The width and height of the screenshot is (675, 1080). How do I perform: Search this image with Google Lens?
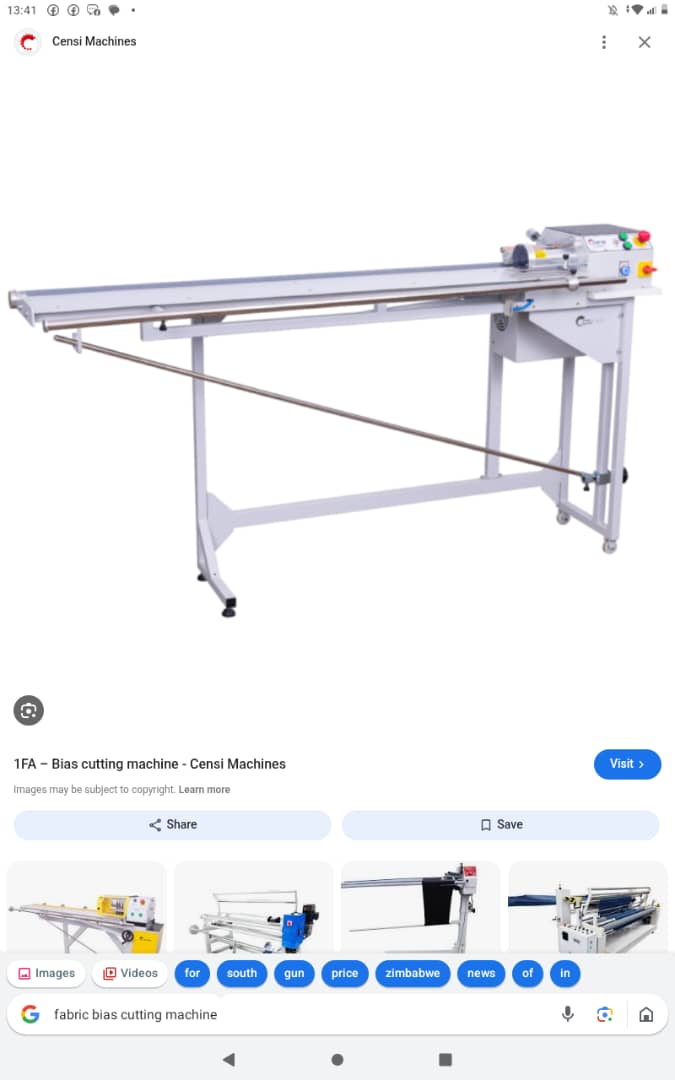28,711
